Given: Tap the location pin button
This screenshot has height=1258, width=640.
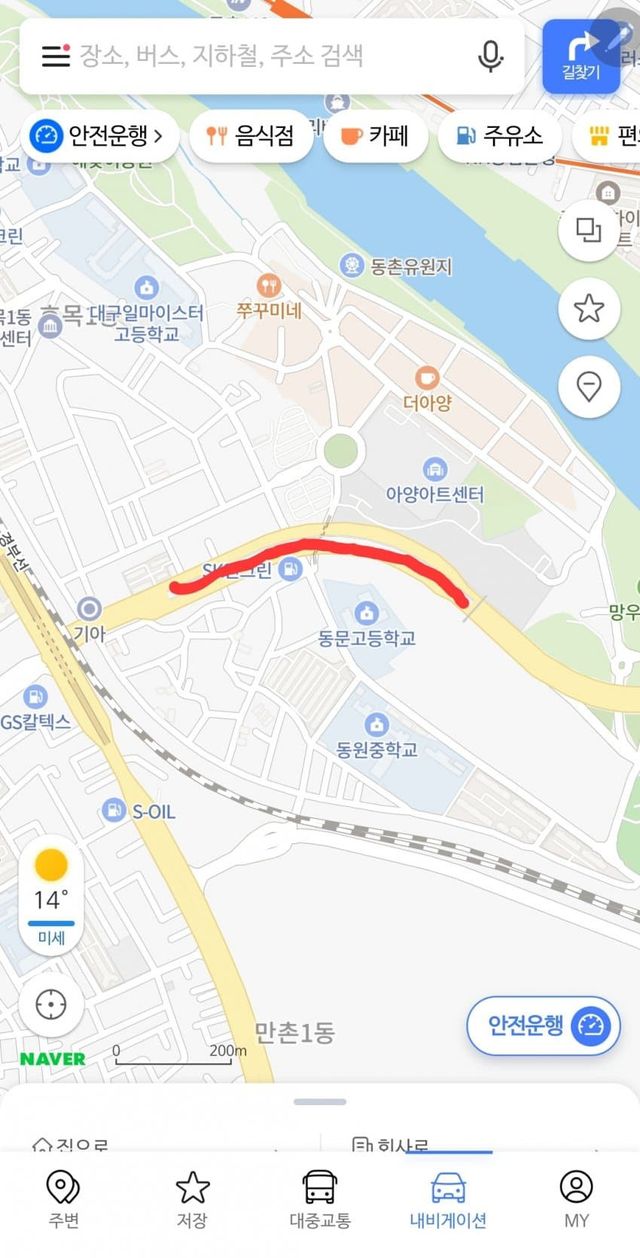Looking at the screenshot, I should click(588, 387).
